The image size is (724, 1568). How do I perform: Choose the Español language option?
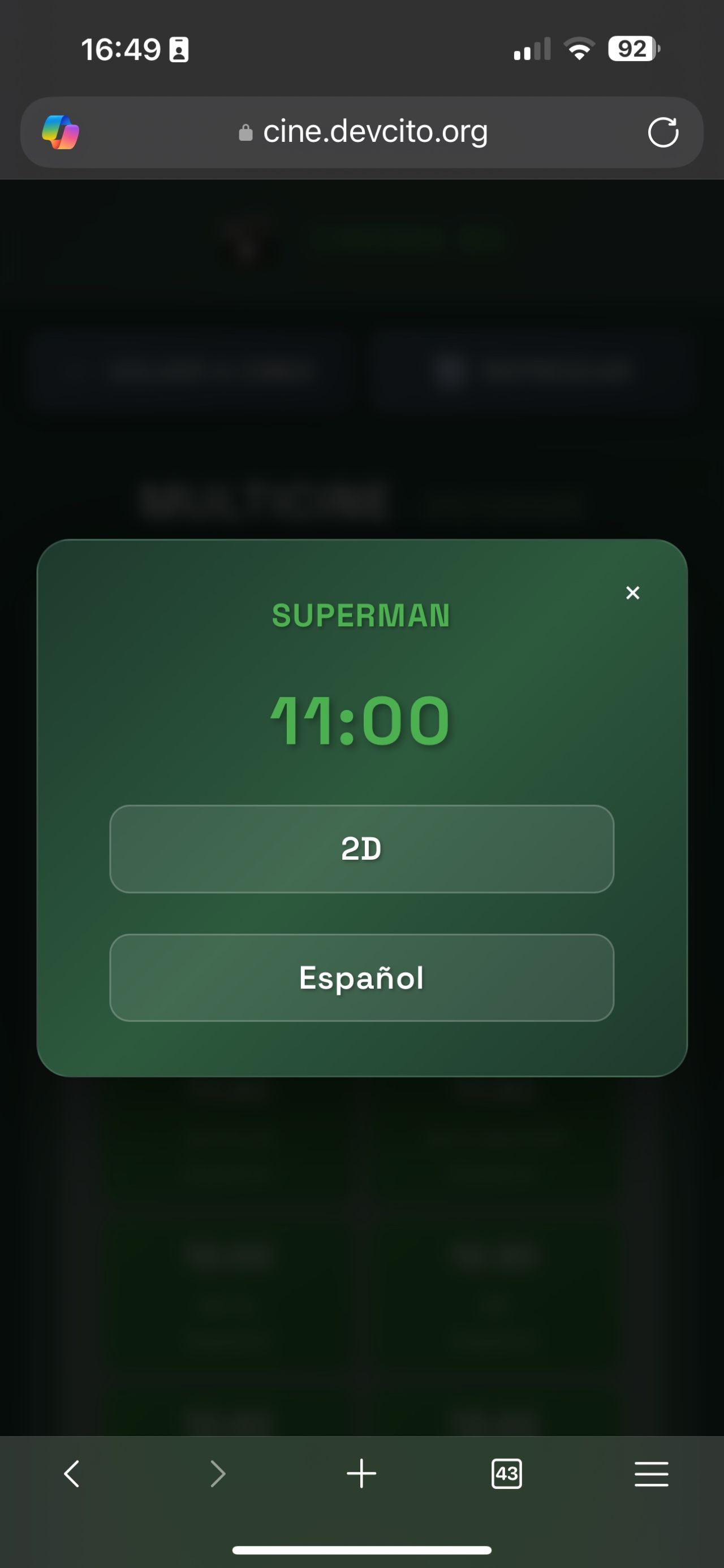pos(361,977)
